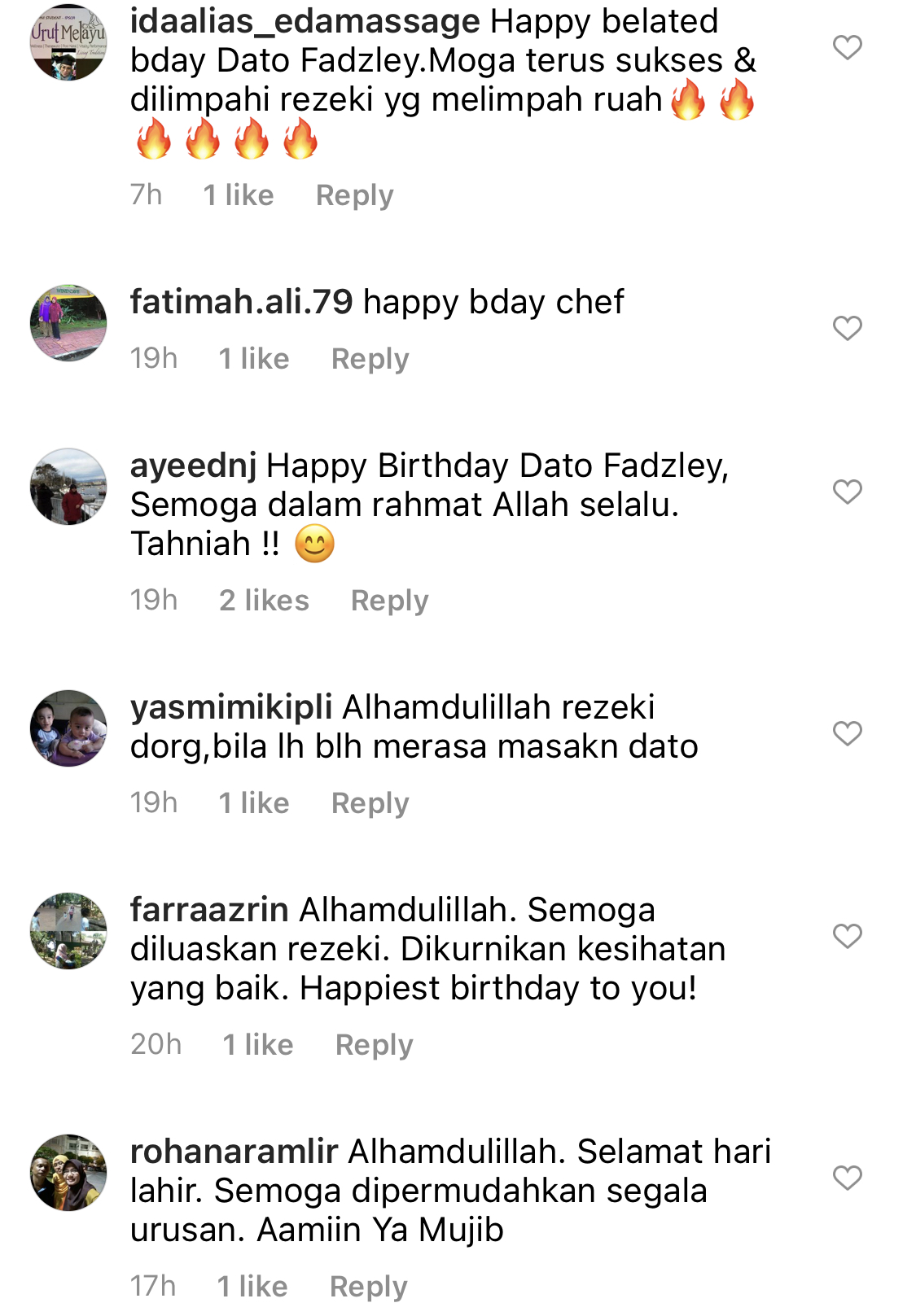The width and height of the screenshot is (916, 1316).
Task: Reply to ayeednj's comment
Action: click(x=389, y=601)
